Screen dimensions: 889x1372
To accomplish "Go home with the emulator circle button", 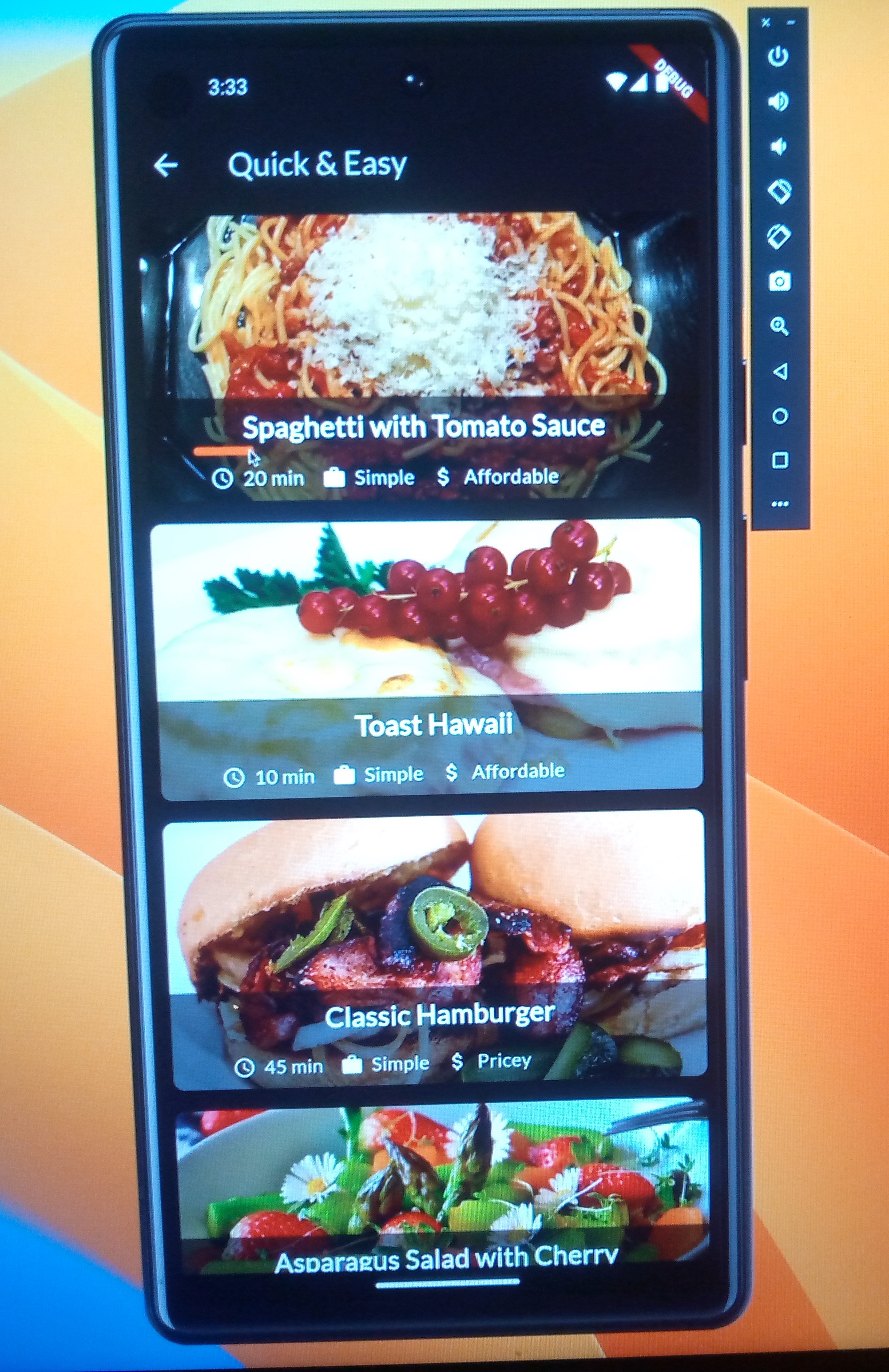I will click(779, 416).
